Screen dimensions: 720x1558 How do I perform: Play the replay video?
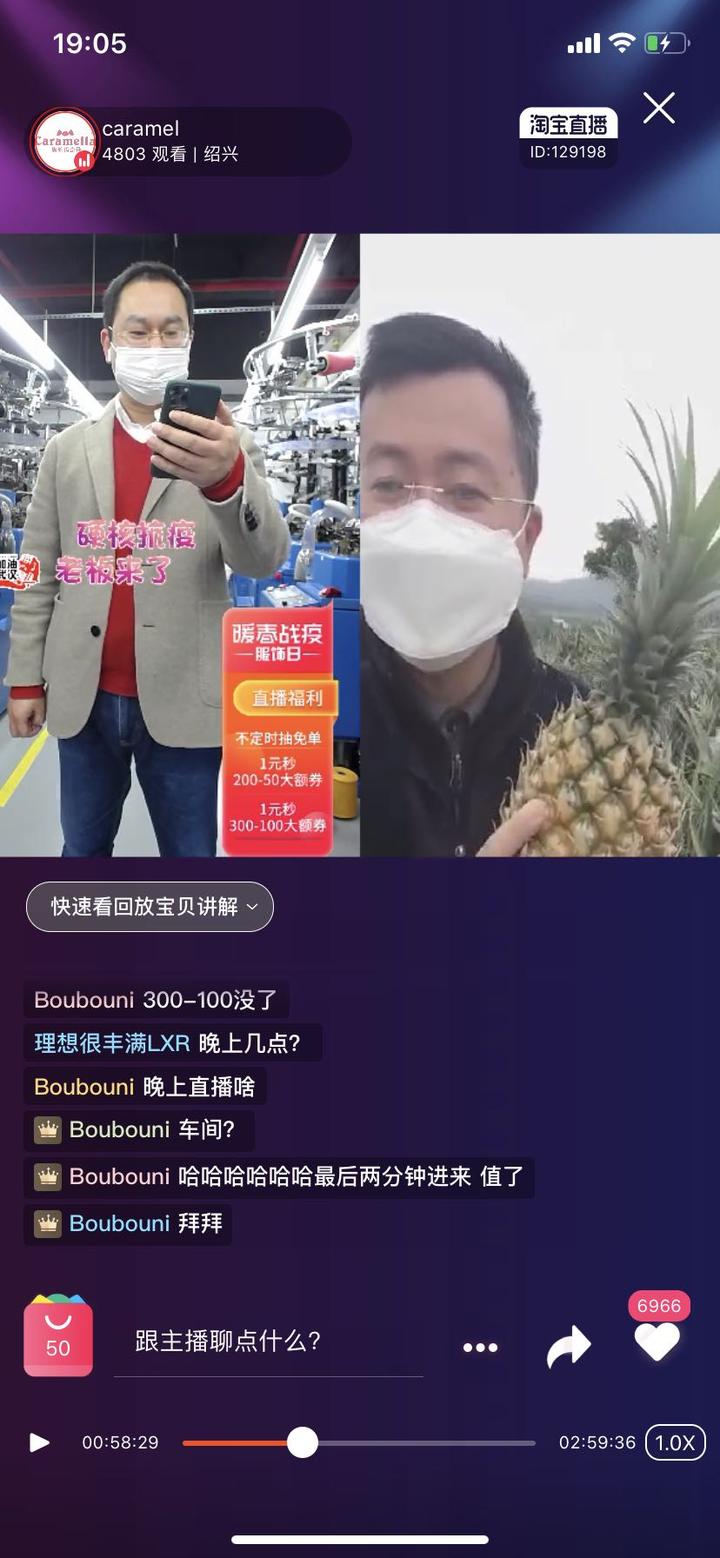tap(39, 1442)
